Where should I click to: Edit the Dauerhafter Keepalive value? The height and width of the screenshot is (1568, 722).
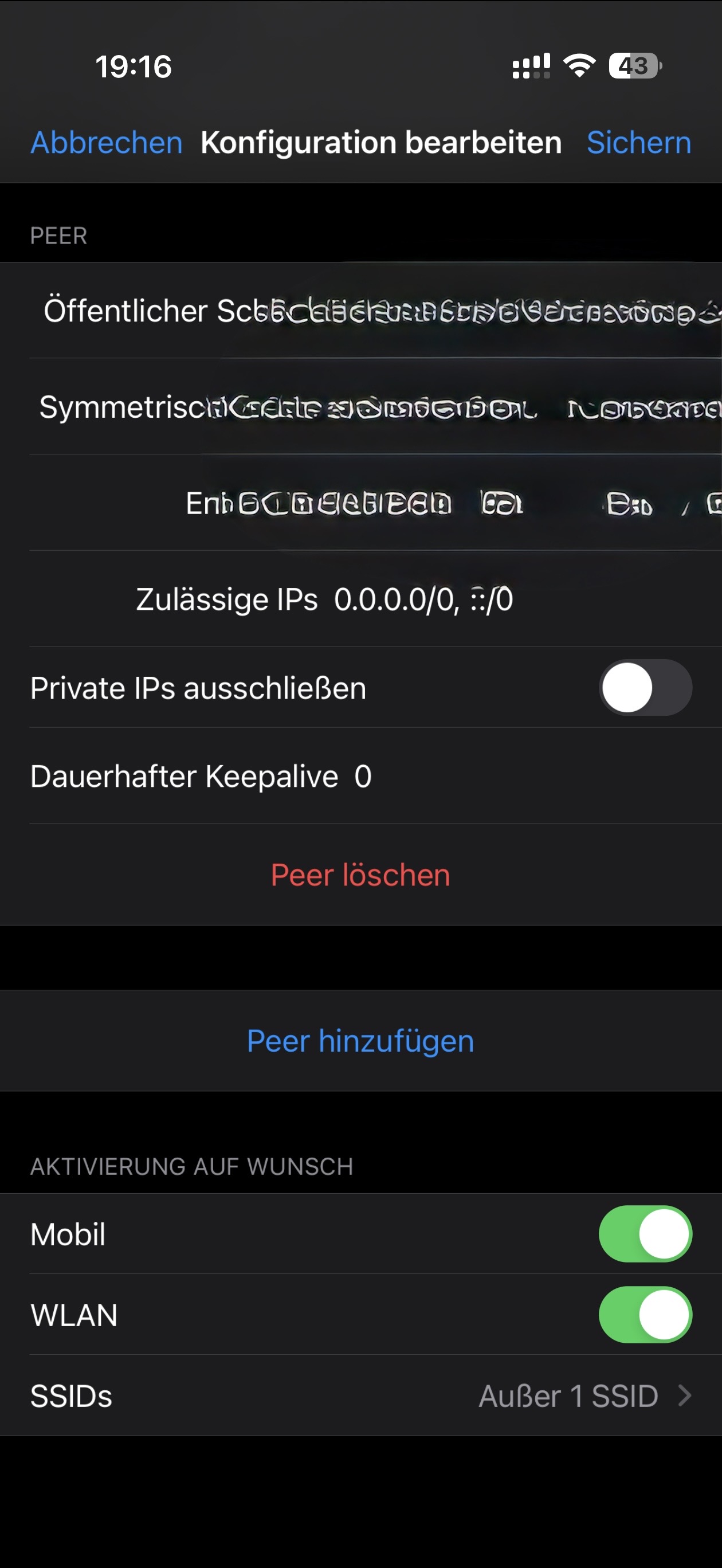(363, 777)
